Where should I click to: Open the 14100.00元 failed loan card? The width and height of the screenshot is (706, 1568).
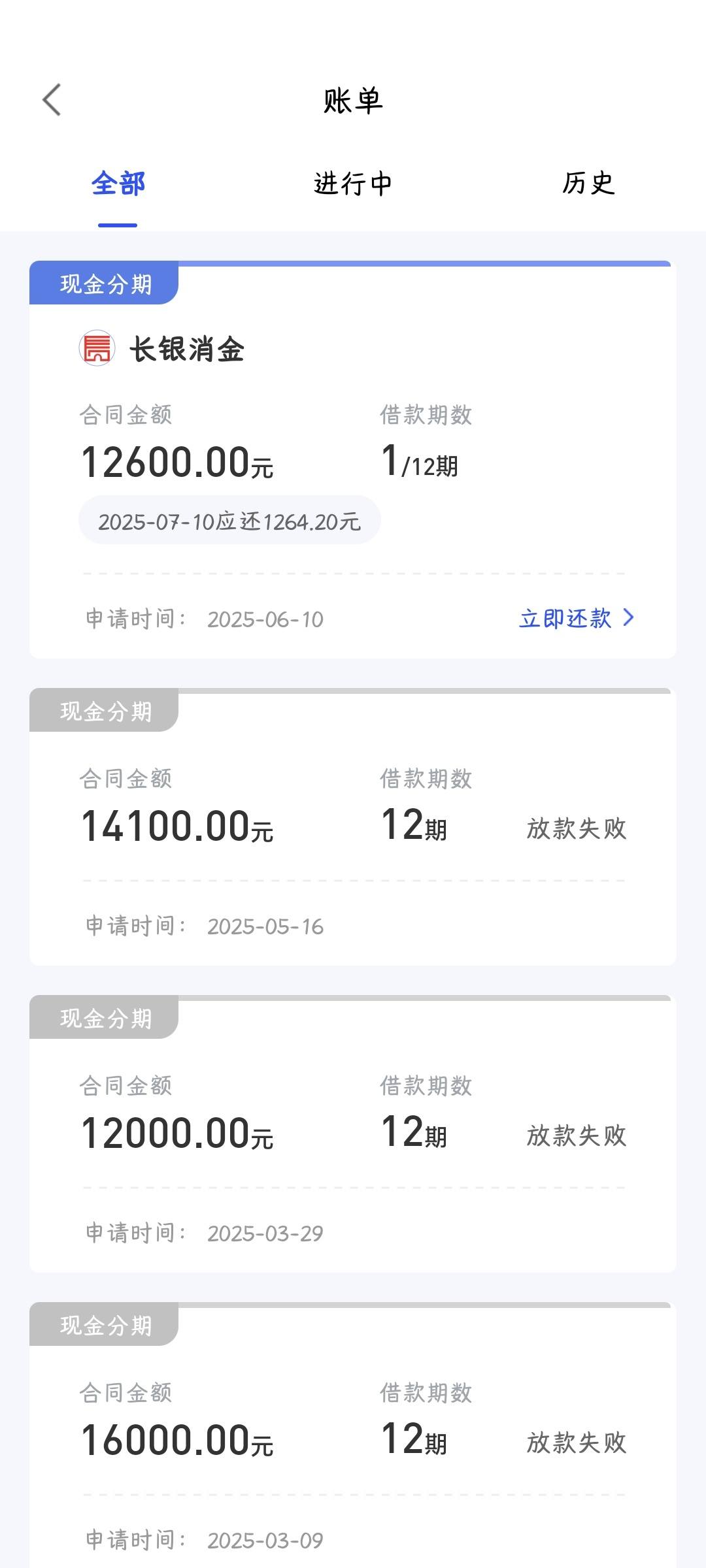(353, 826)
